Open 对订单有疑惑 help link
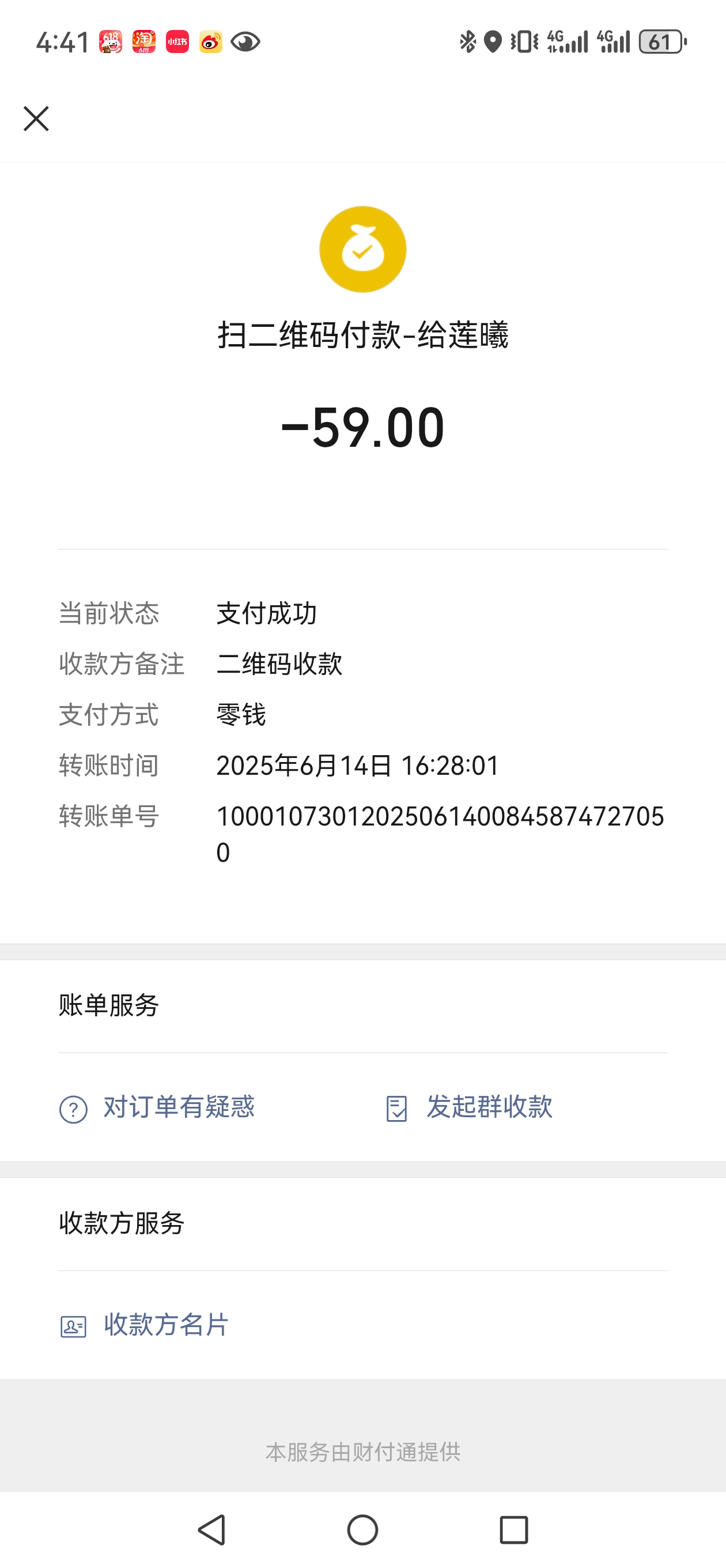Image resolution: width=726 pixels, height=1568 pixels. (x=157, y=1107)
